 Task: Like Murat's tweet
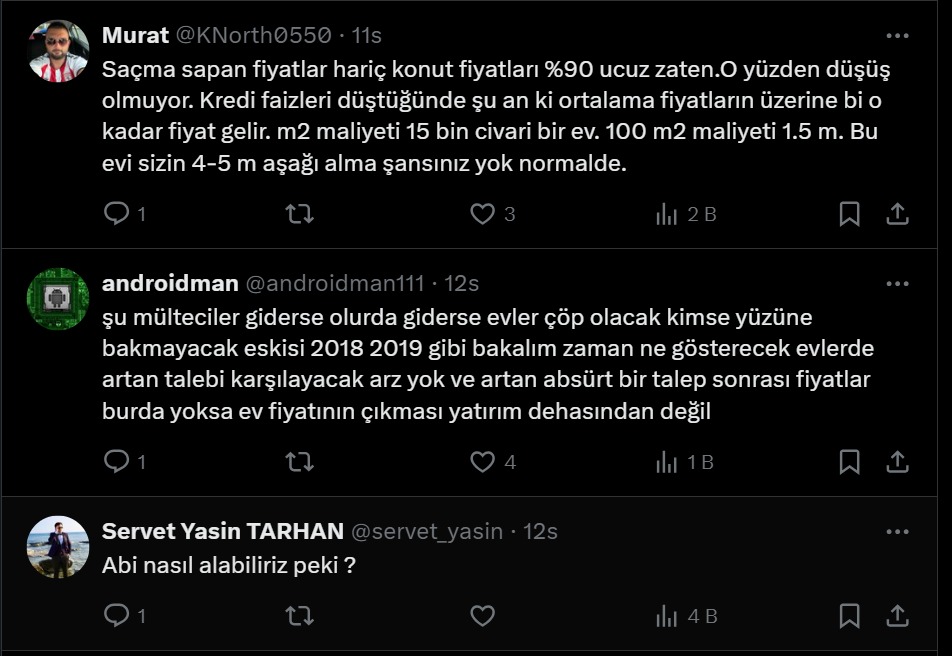483,213
